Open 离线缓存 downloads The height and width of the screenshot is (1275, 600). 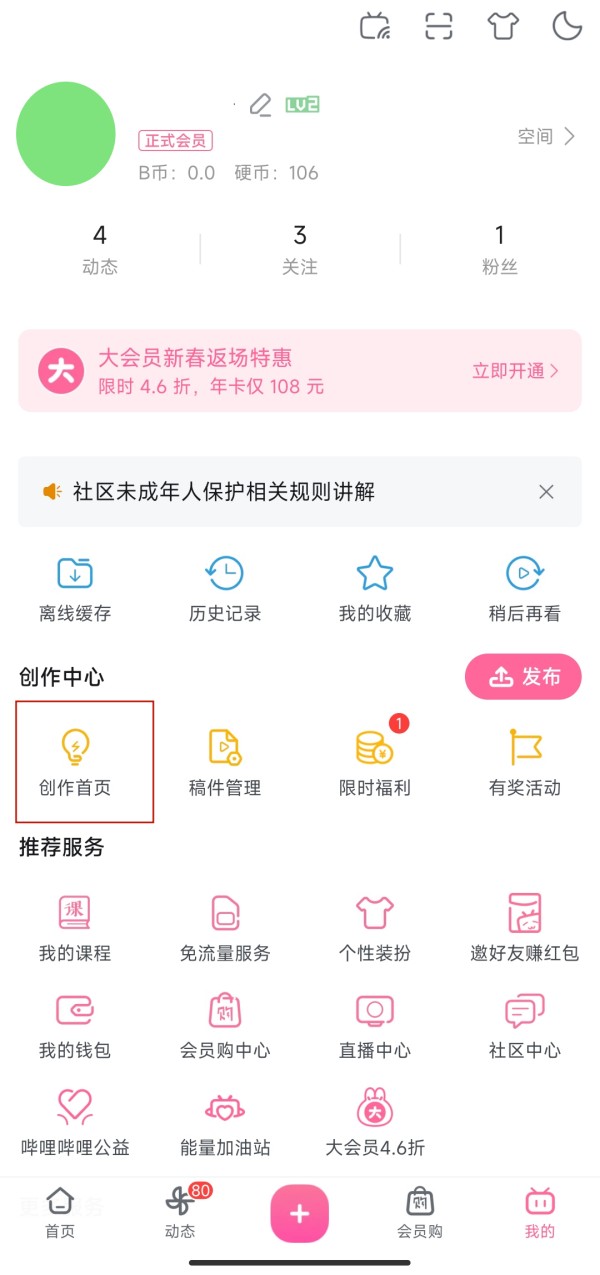coord(75,590)
